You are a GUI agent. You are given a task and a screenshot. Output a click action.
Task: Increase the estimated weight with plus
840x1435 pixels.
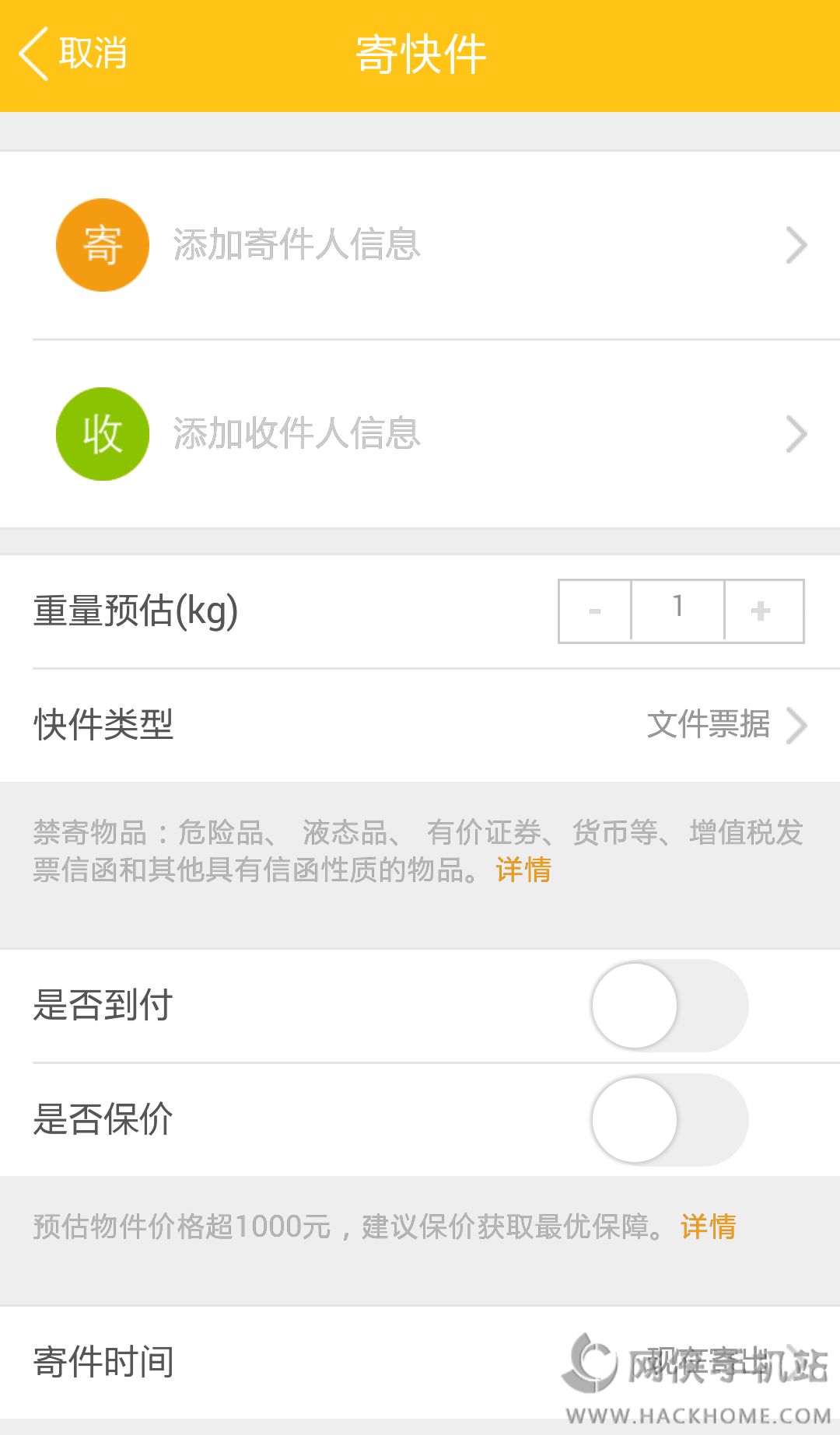pos(761,611)
